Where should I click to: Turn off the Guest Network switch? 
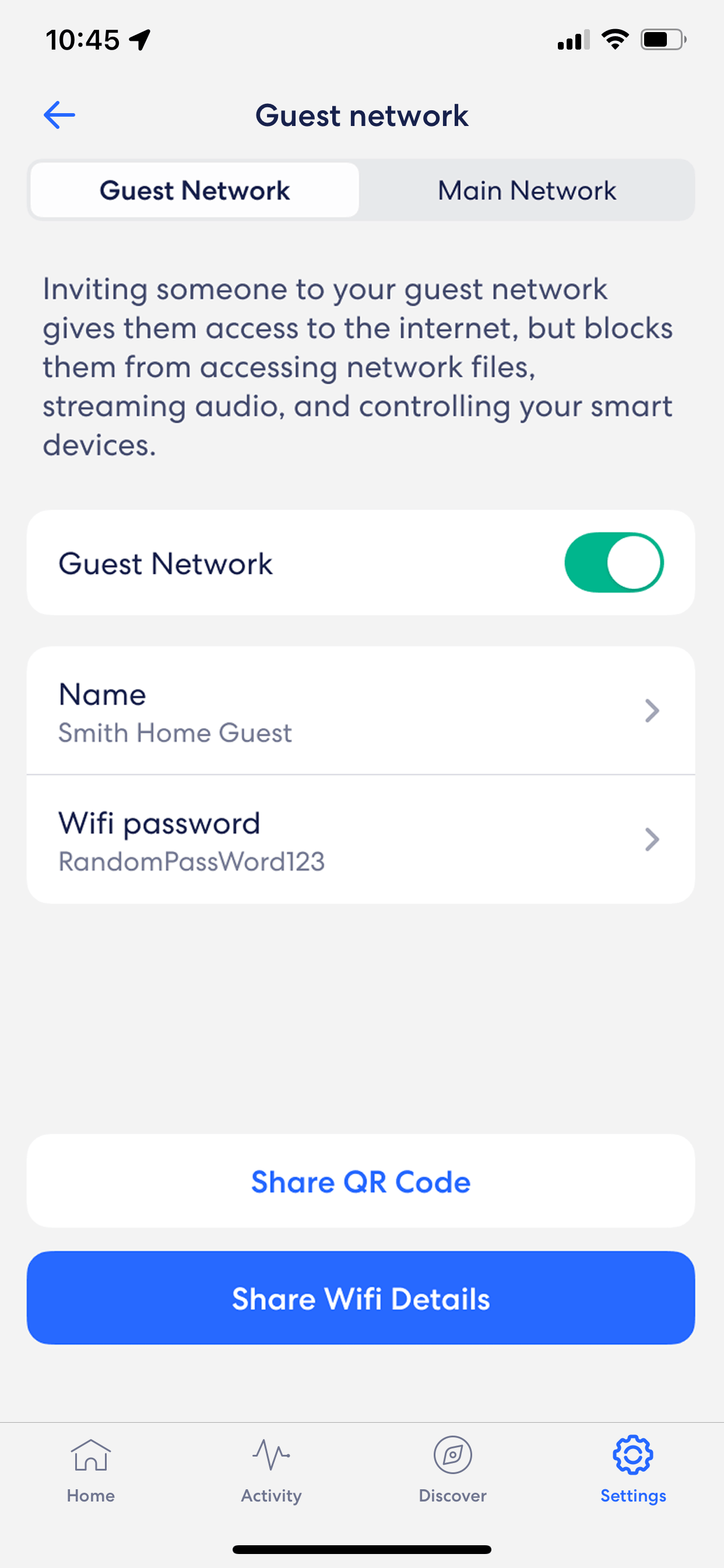pos(613,562)
